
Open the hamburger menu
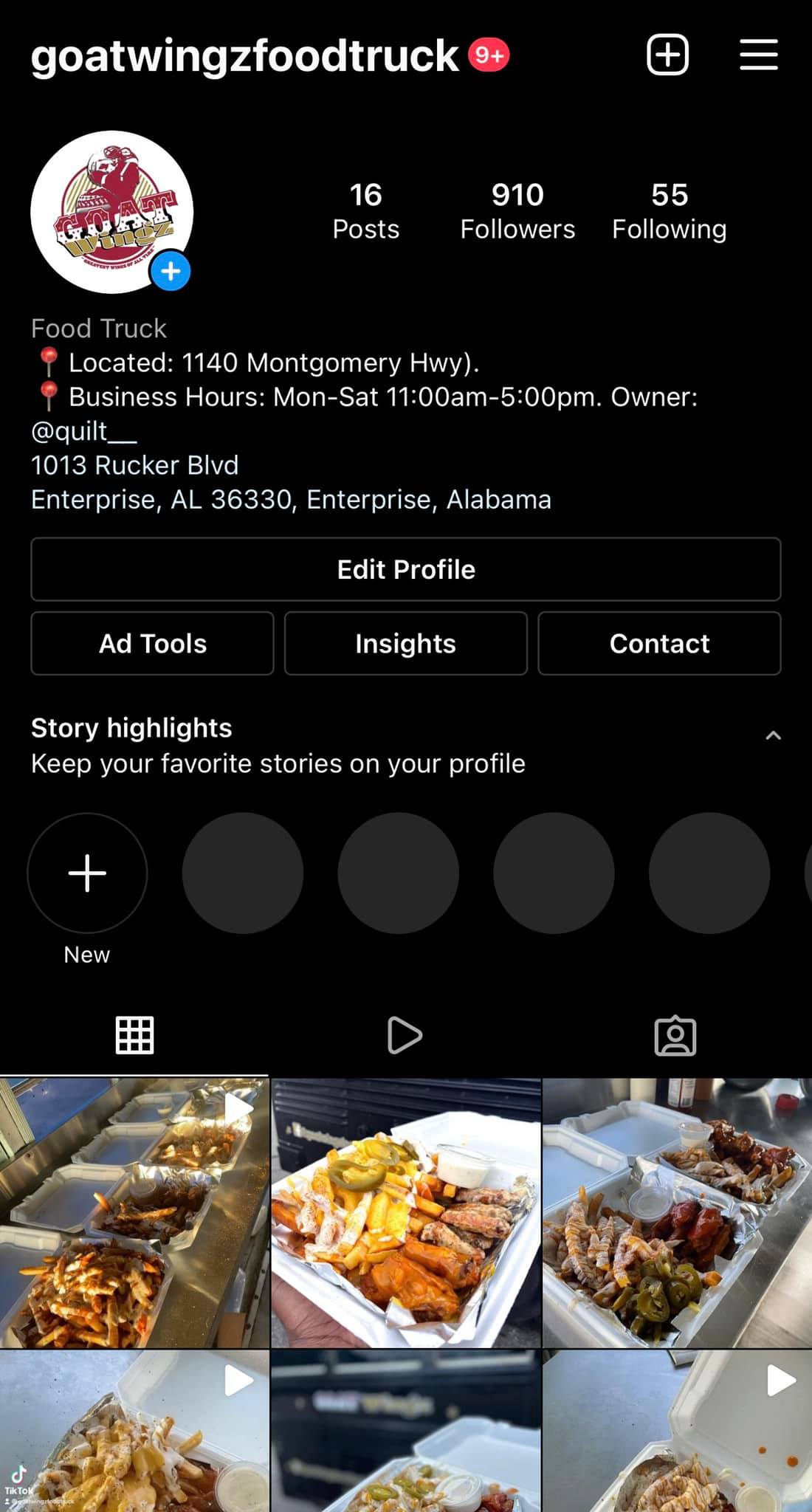click(758, 55)
